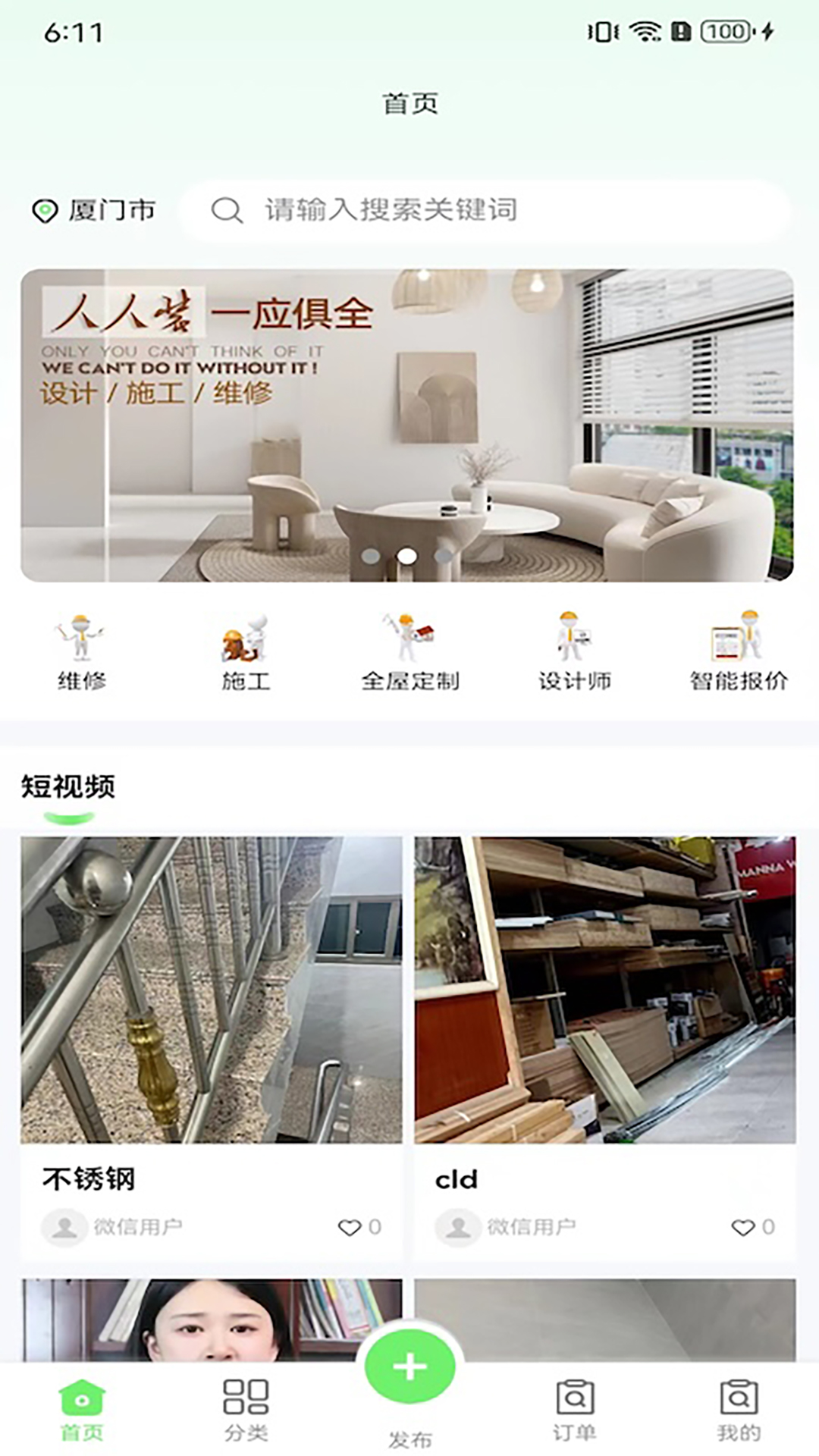The width and height of the screenshot is (819, 1456).
Task: Play the 不锈钢 short video
Action: point(211,990)
